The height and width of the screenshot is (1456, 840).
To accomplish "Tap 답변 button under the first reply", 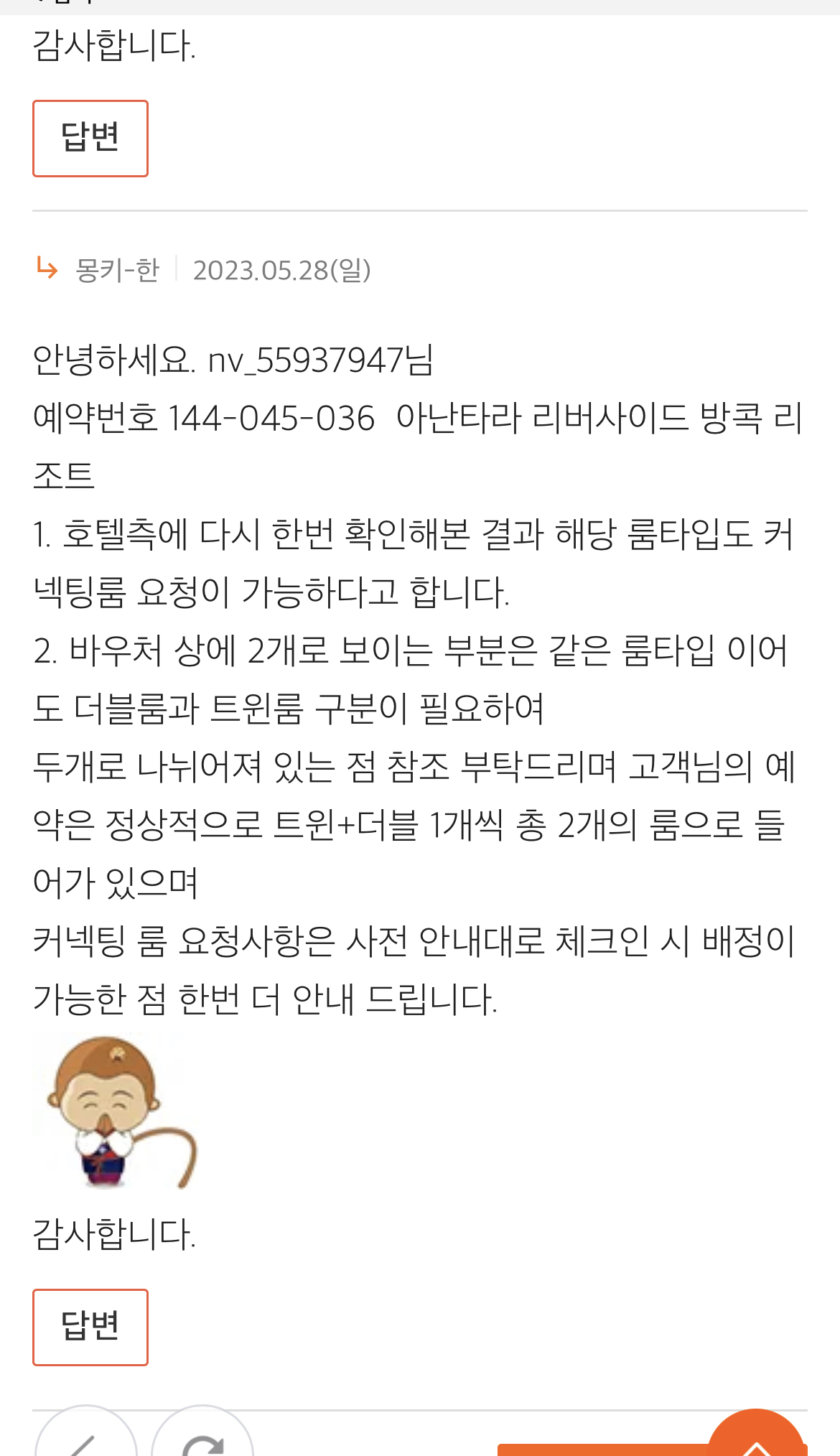I will (90, 139).
